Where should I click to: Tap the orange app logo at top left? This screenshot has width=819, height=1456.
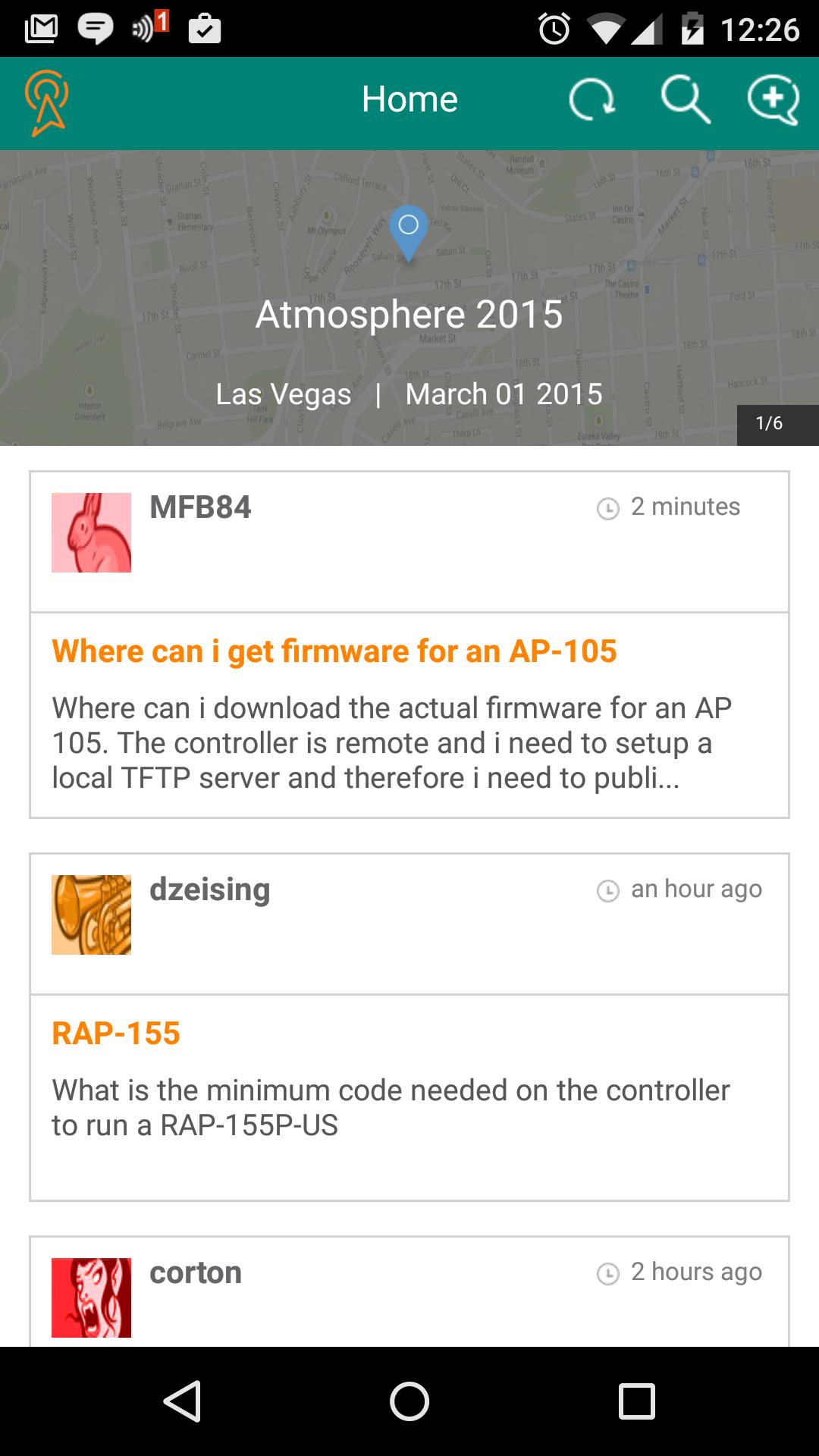(x=47, y=102)
